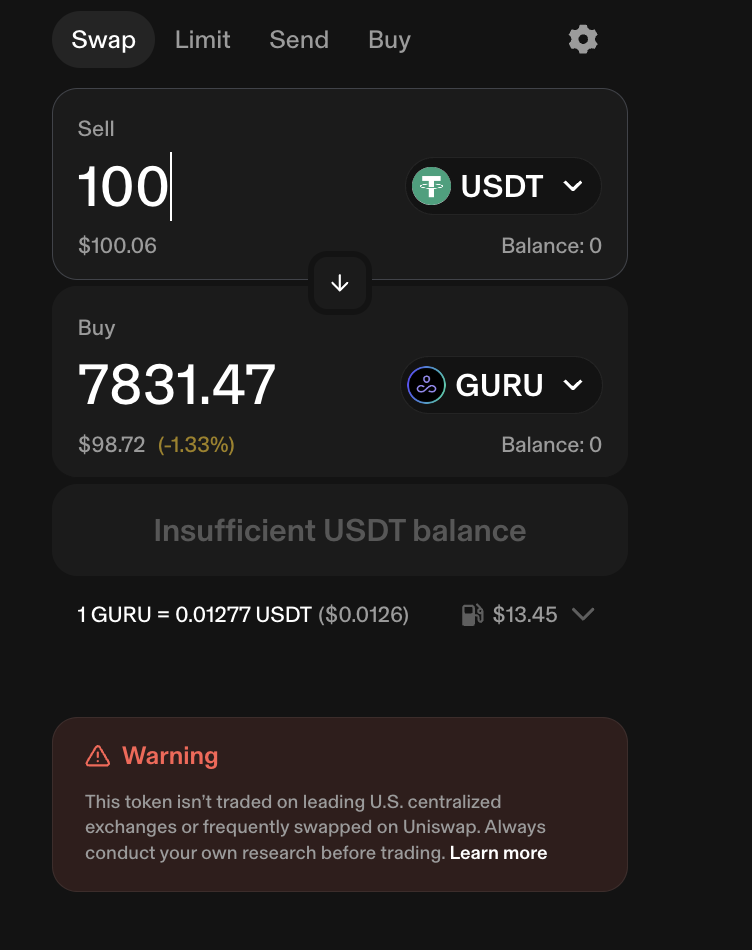Open the swap settings gear
This screenshot has height=950, width=752.
click(583, 40)
